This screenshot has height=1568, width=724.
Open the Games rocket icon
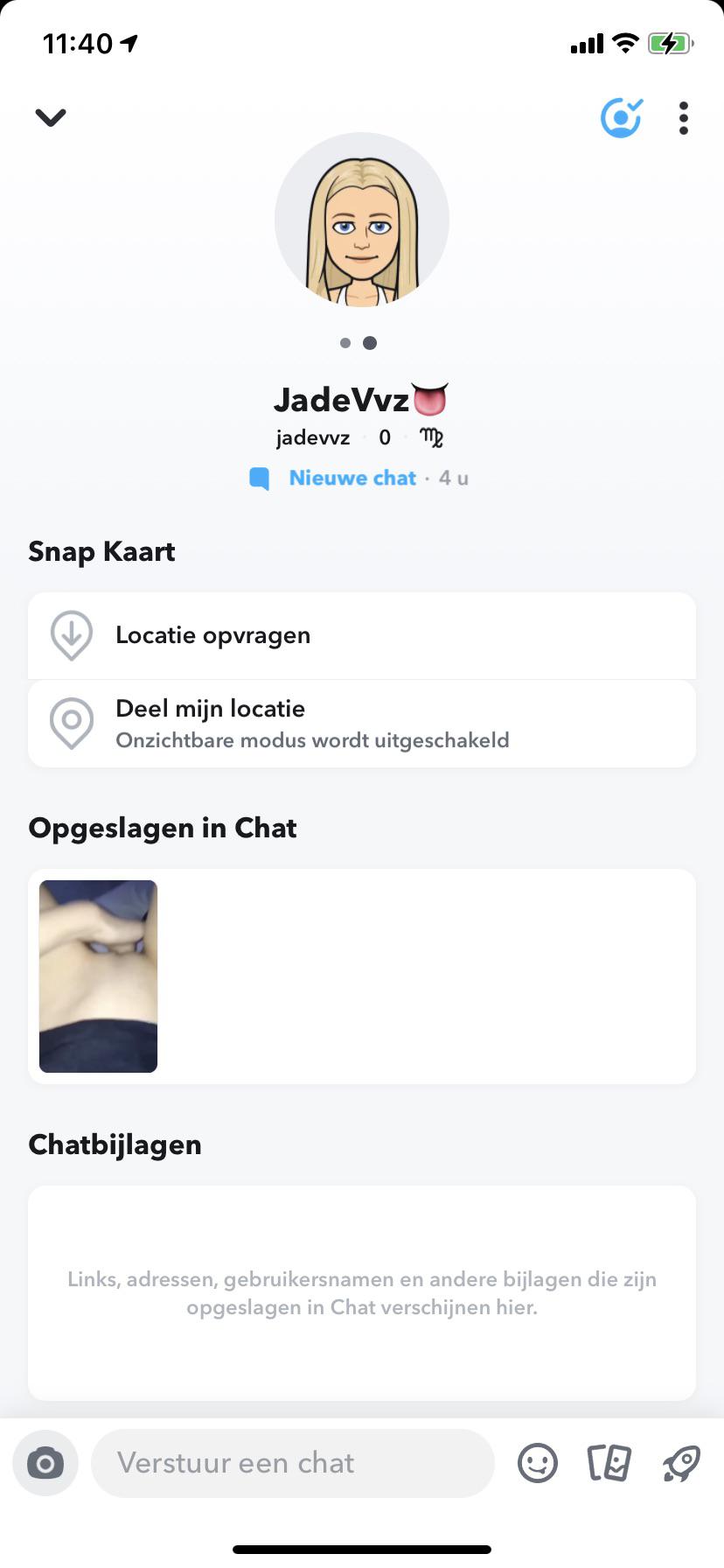coord(683,1462)
